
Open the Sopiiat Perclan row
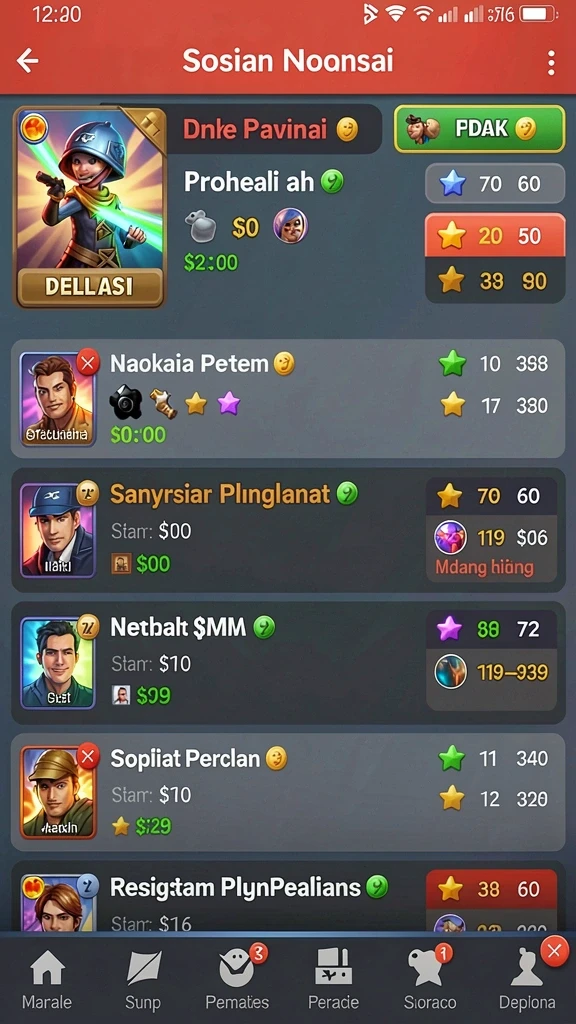coord(288,792)
